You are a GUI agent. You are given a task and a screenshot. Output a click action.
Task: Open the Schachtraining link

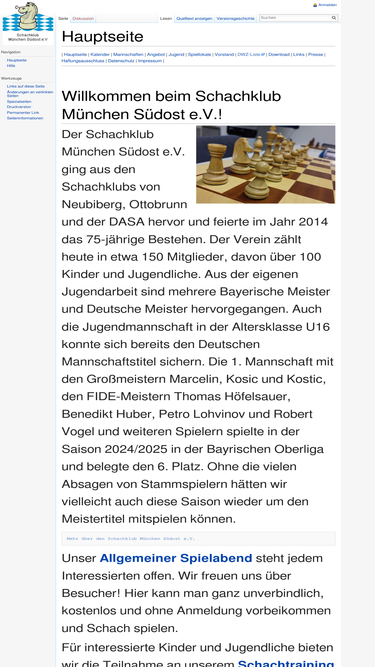click(286, 664)
